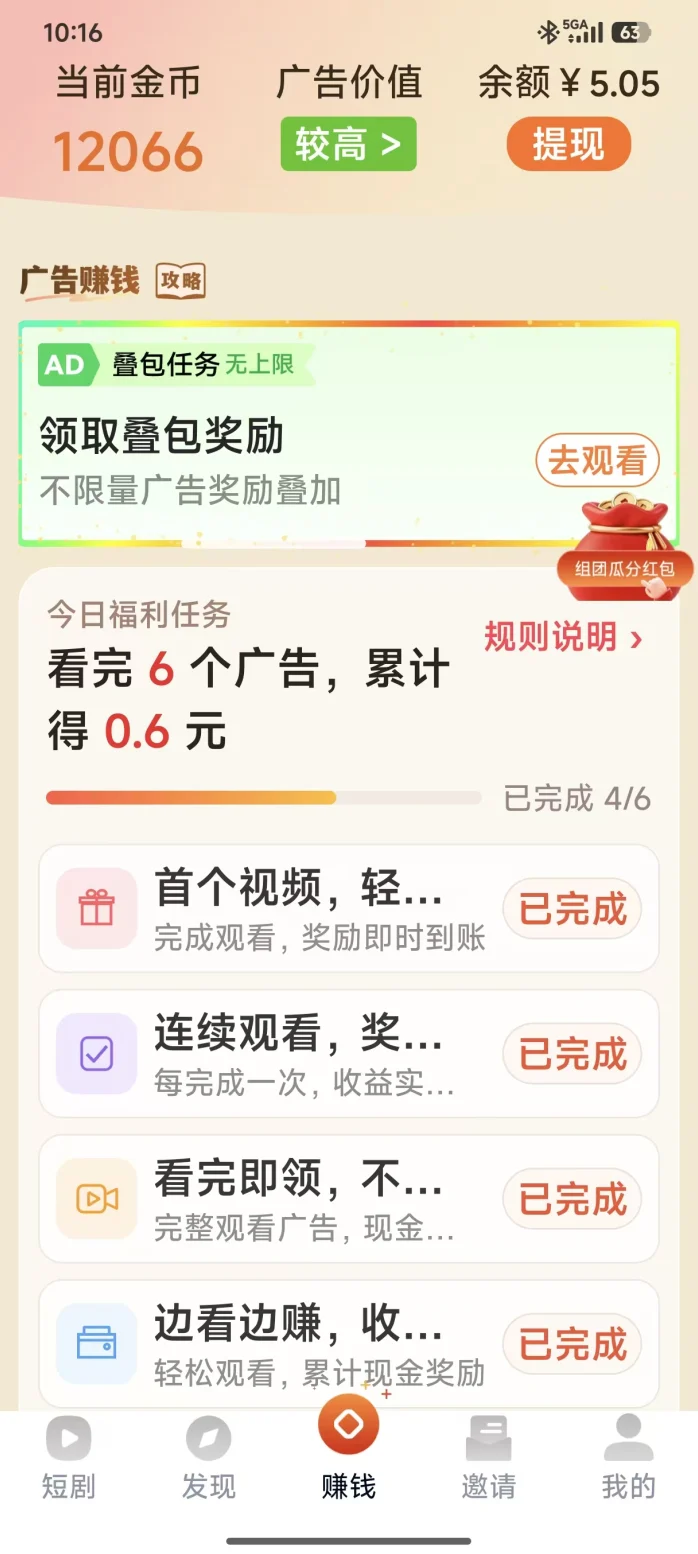Tap the 提现 withdraw button
Viewport: 698px width, 1554px height.
(568, 145)
